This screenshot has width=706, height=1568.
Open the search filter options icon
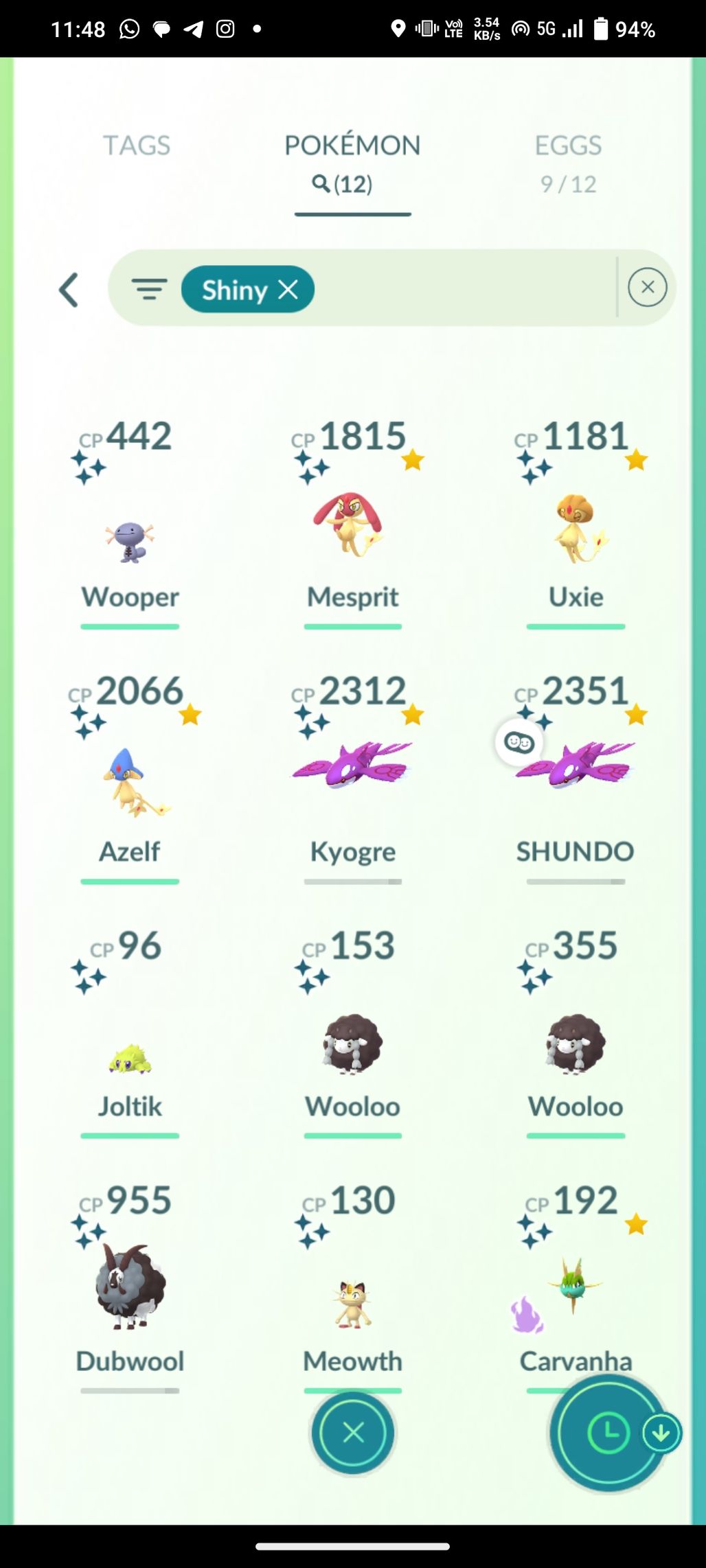[149, 290]
